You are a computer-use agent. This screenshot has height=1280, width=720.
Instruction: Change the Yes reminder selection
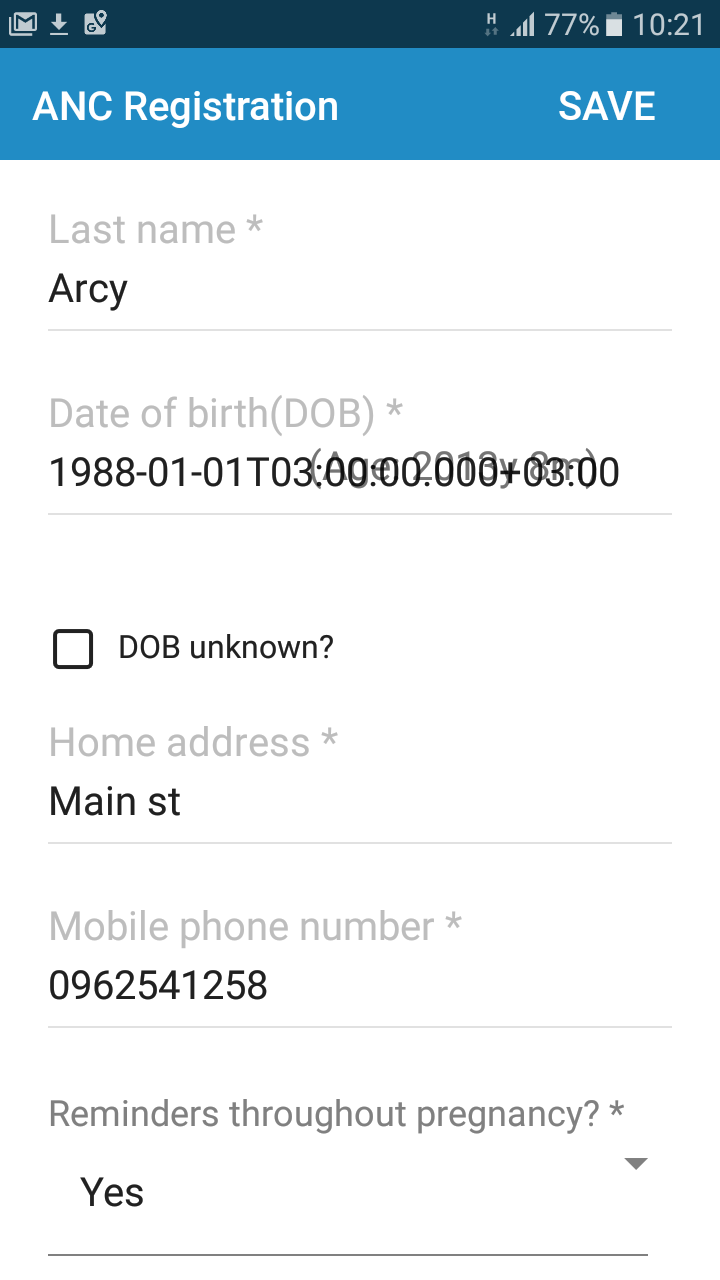[x=360, y=1192]
